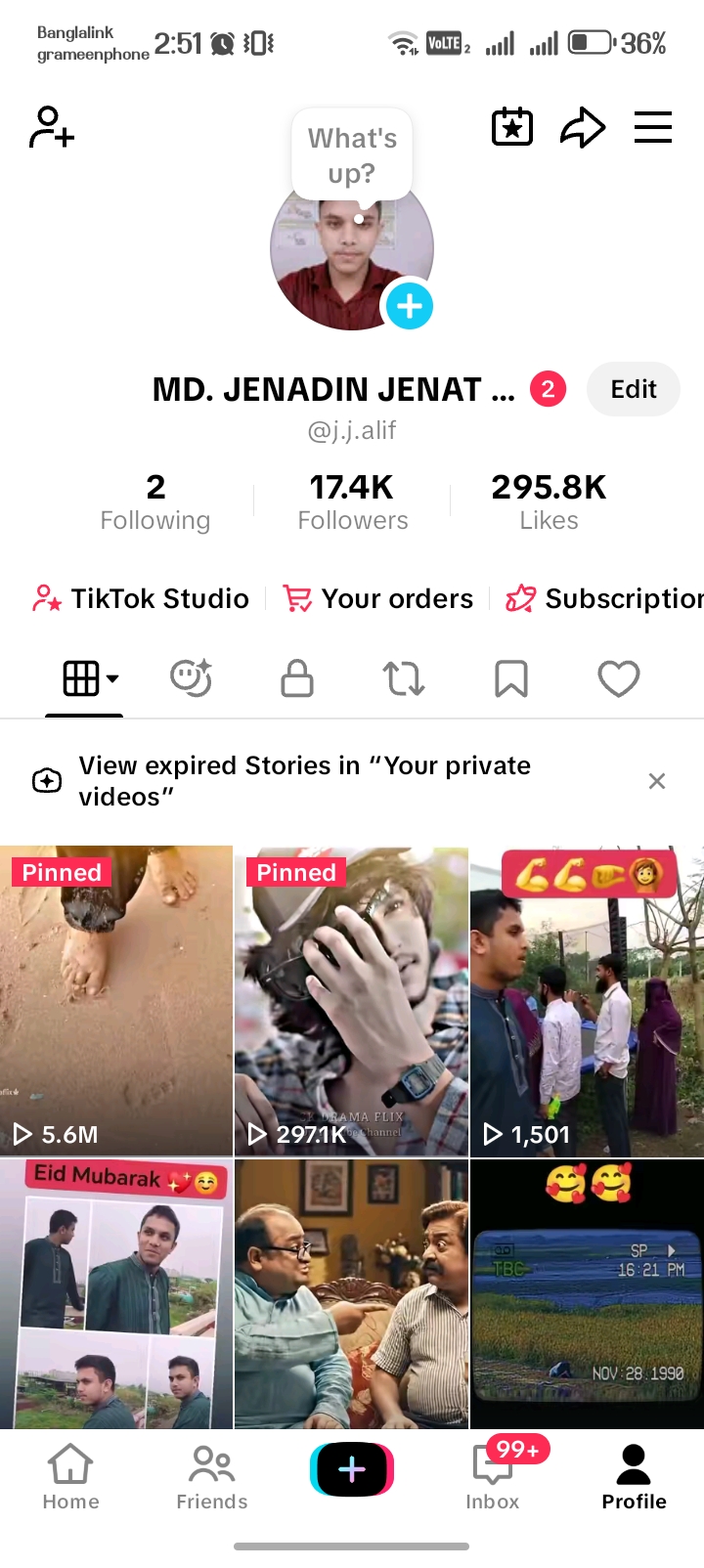Open the events calendar star icon

[511, 127]
